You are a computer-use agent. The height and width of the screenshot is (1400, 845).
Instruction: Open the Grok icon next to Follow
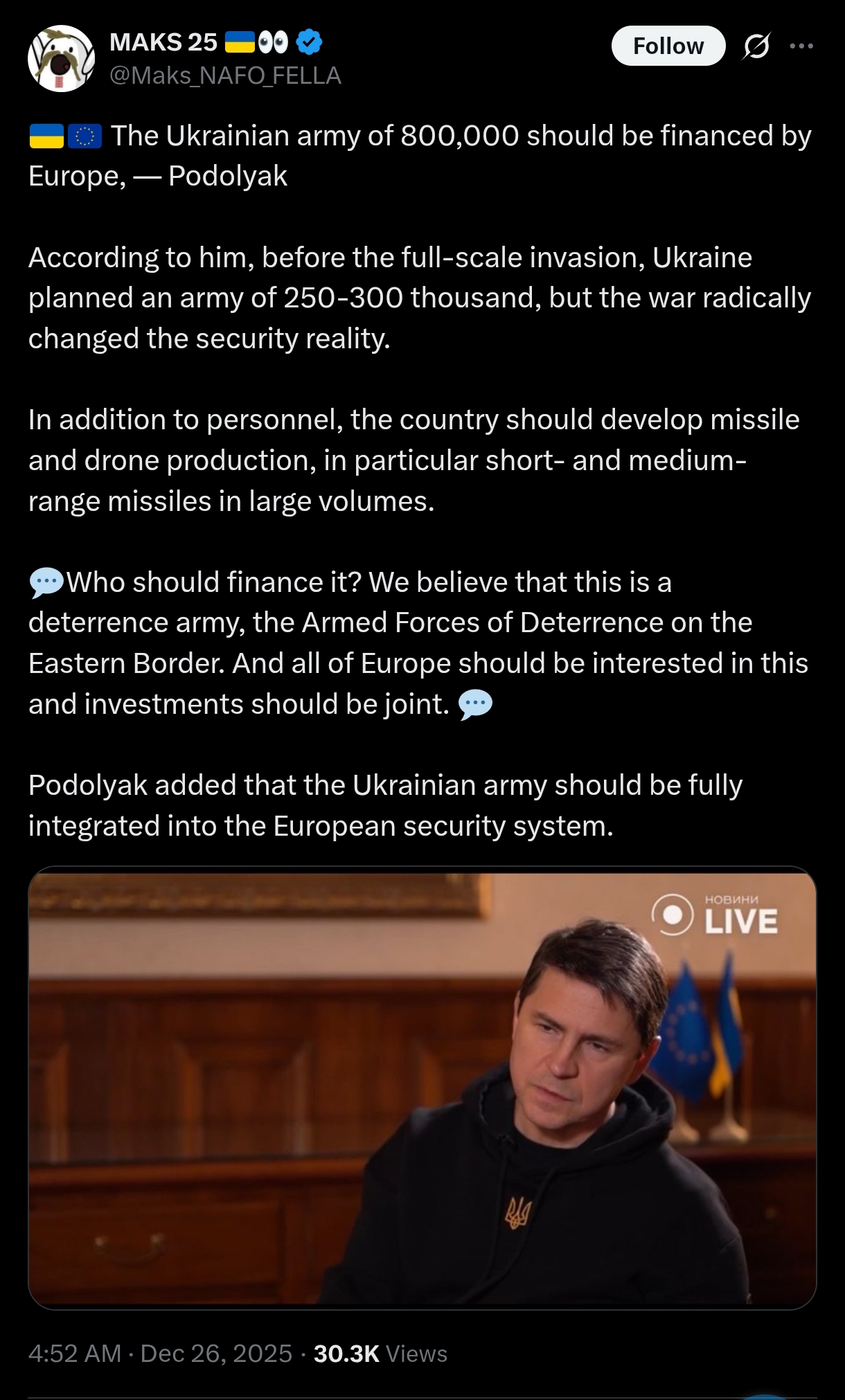coord(756,46)
